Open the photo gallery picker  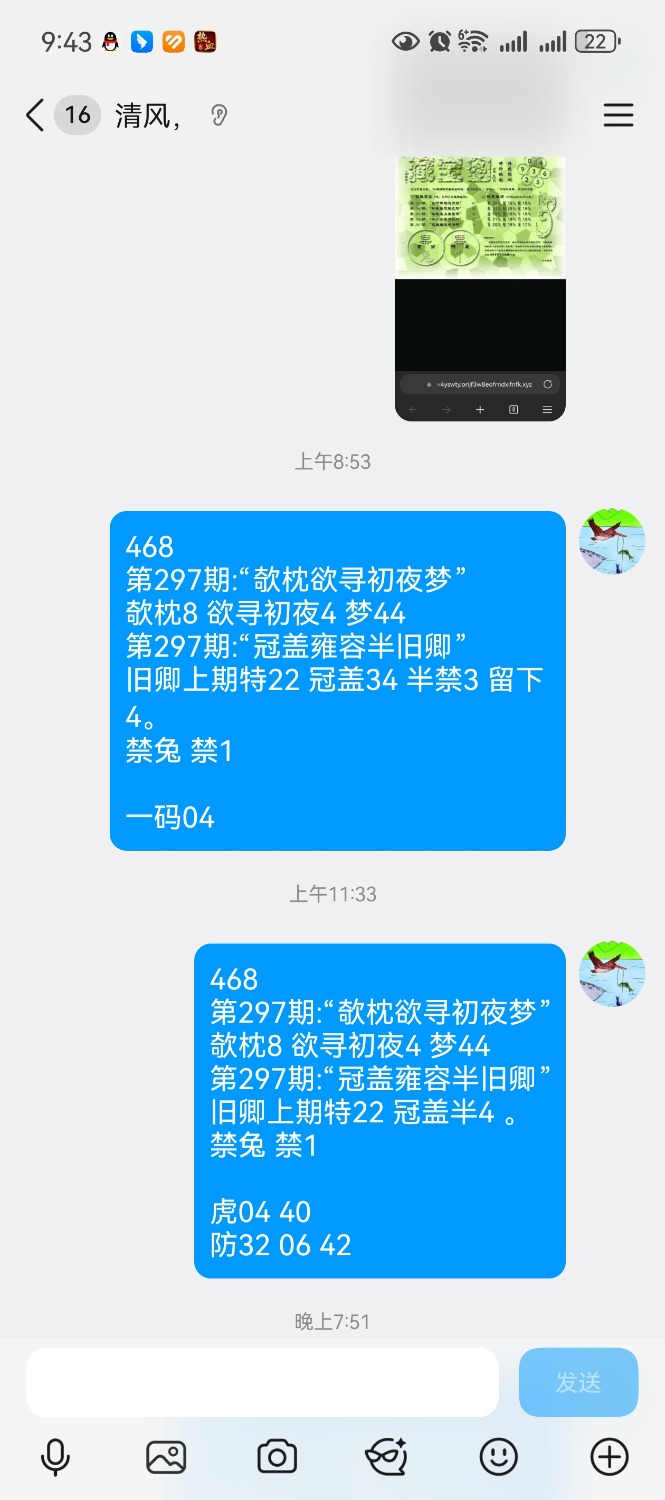pos(166,1456)
